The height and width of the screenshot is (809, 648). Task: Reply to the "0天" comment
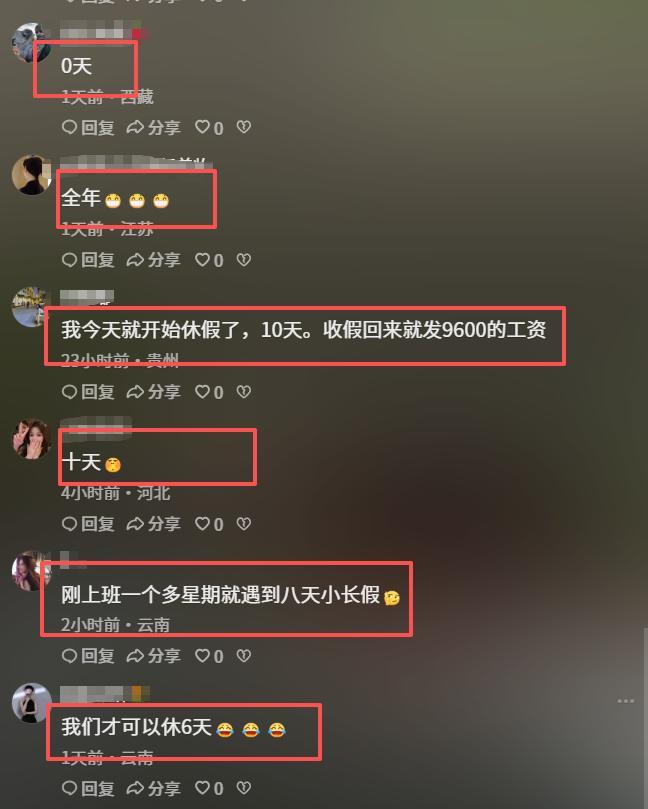tap(88, 127)
